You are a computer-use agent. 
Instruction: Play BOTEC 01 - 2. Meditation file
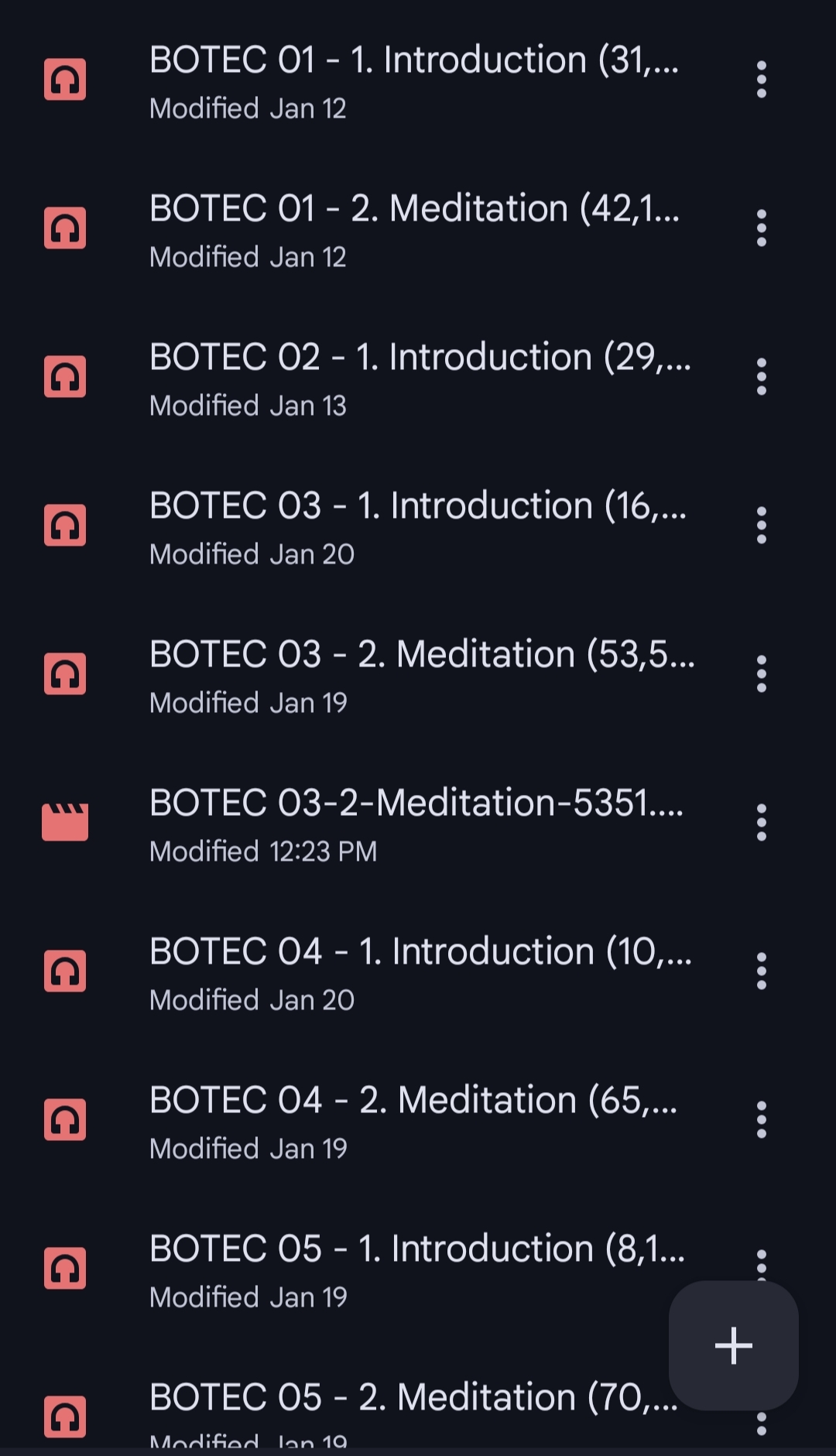[x=414, y=229]
